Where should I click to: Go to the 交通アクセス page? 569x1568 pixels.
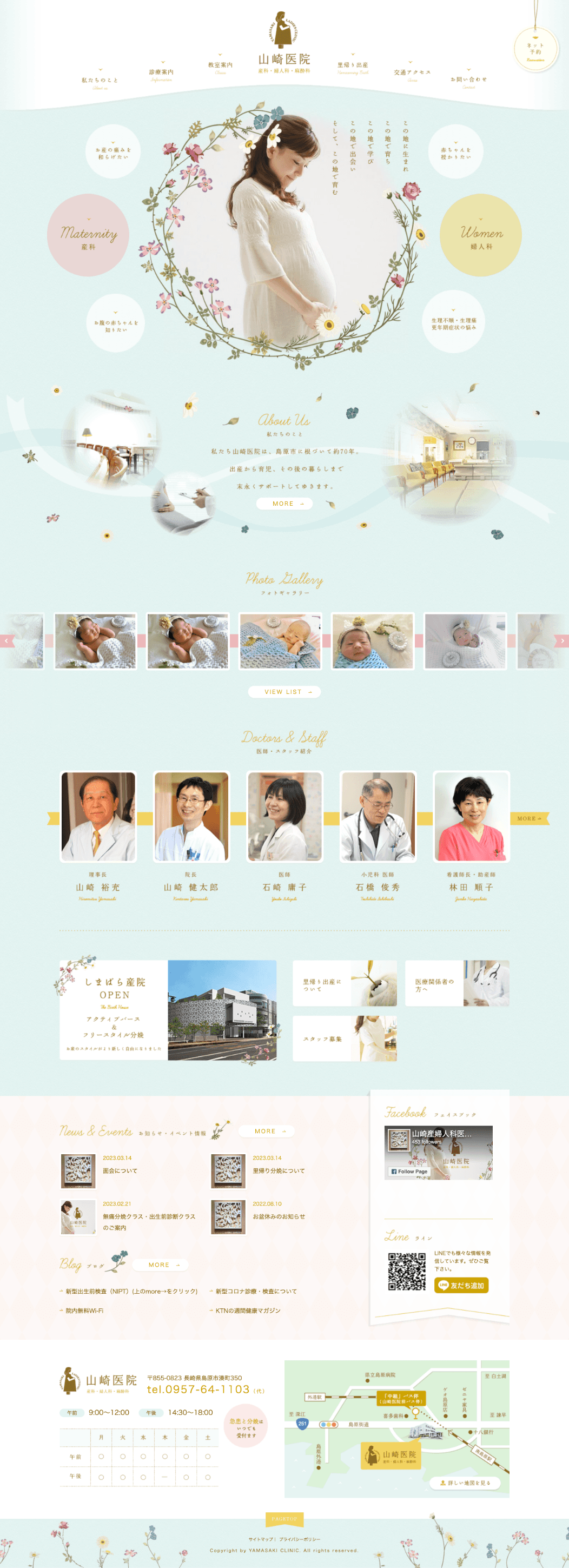tap(412, 72)
